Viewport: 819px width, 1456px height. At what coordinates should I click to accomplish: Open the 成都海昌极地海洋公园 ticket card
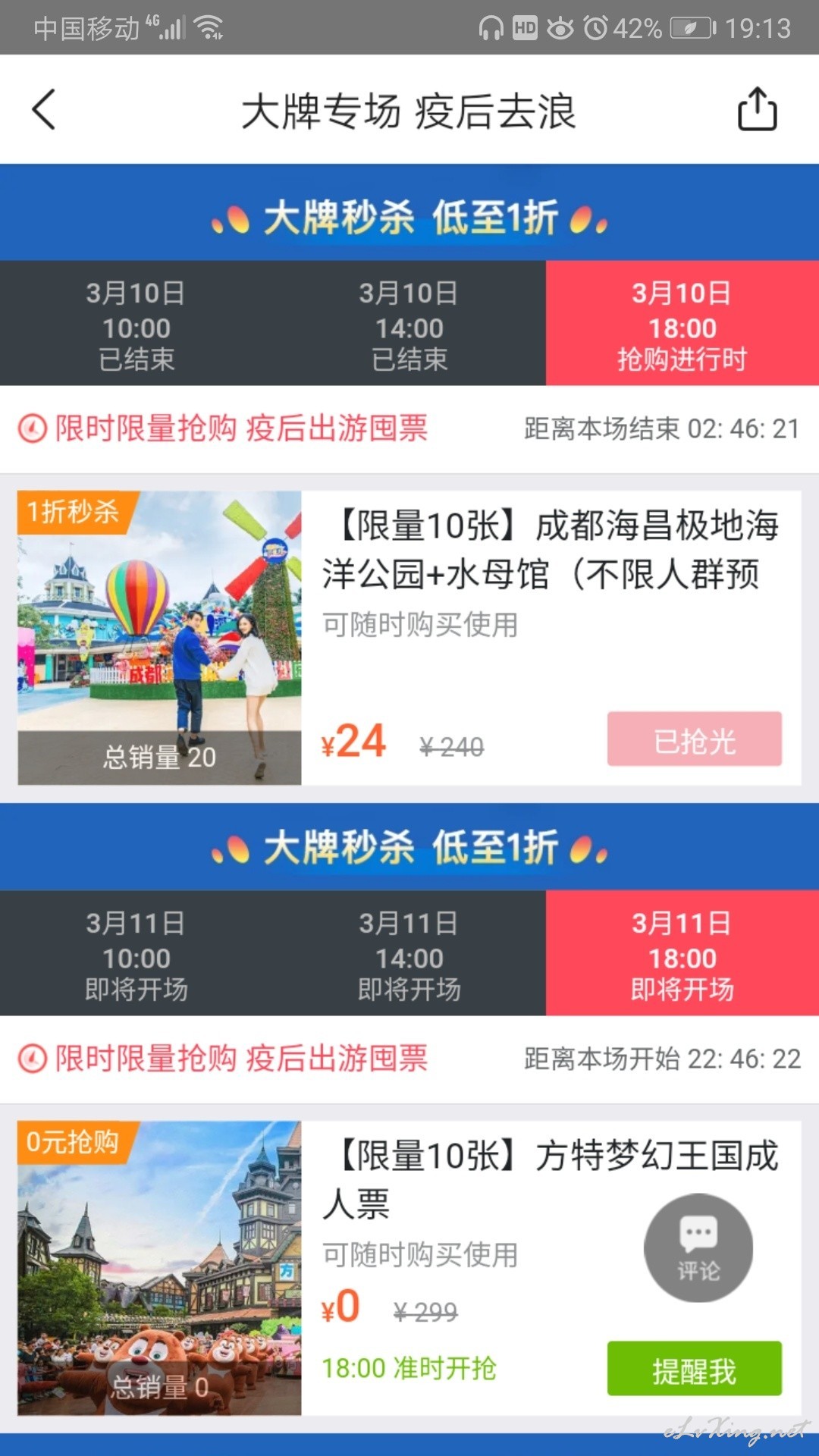(409, 638)
